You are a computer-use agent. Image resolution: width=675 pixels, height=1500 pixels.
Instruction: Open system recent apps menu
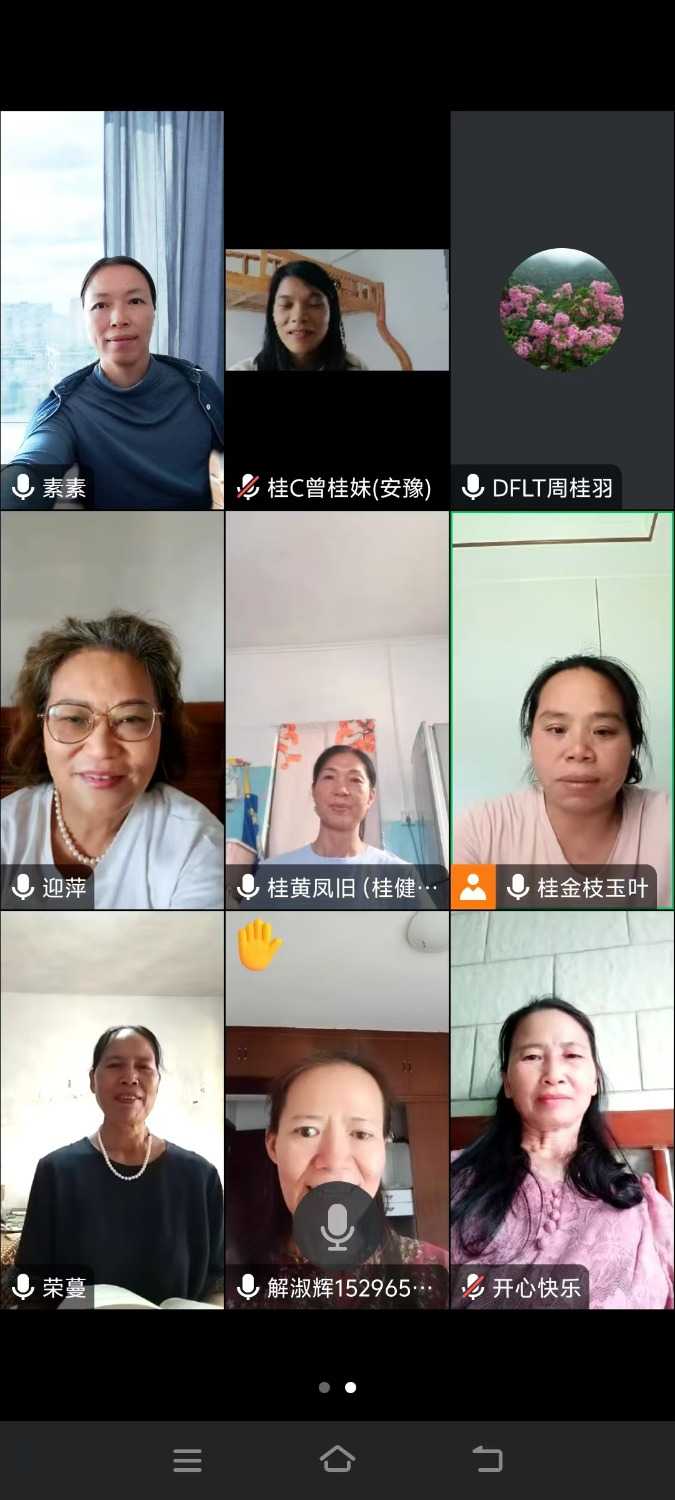coord(187,1460)
